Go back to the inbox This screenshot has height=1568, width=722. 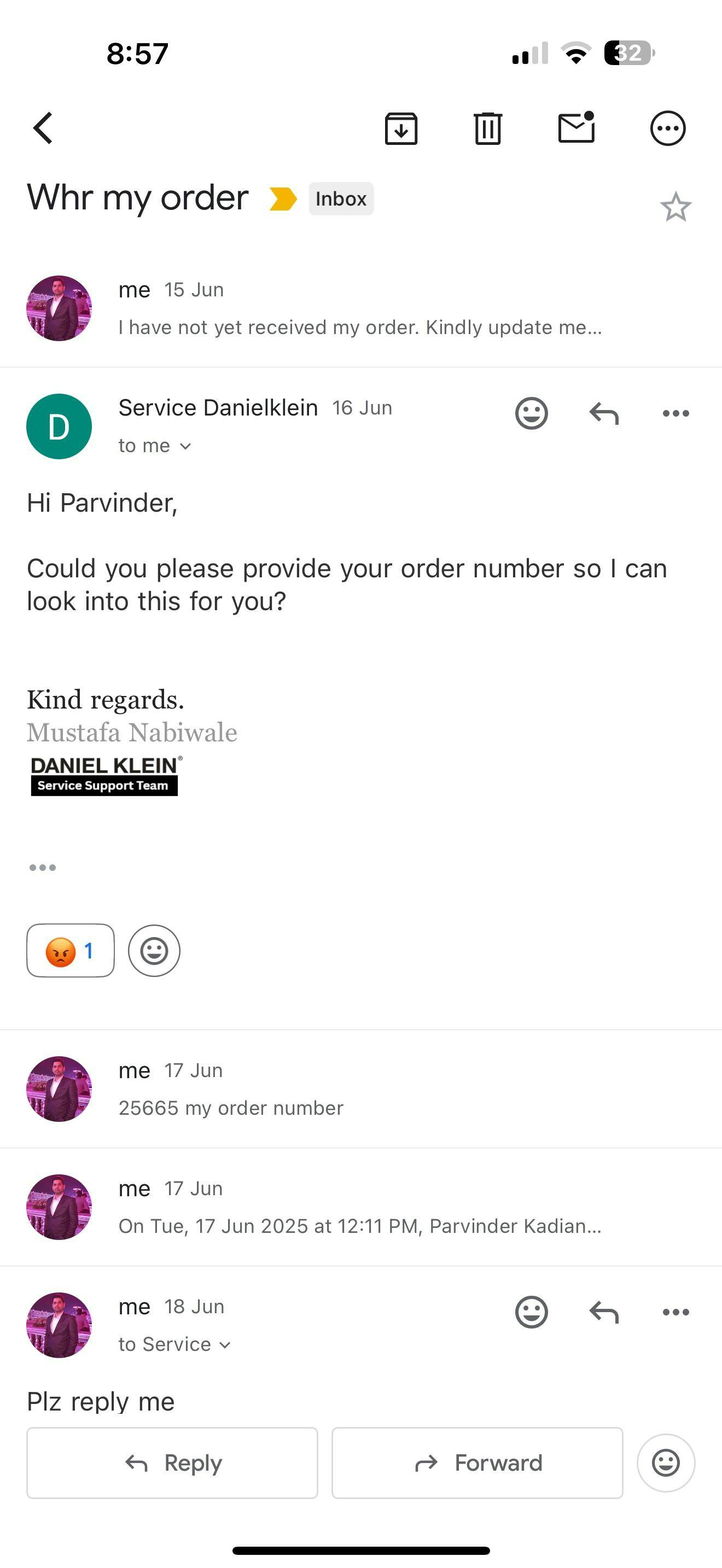pos(43,128)
